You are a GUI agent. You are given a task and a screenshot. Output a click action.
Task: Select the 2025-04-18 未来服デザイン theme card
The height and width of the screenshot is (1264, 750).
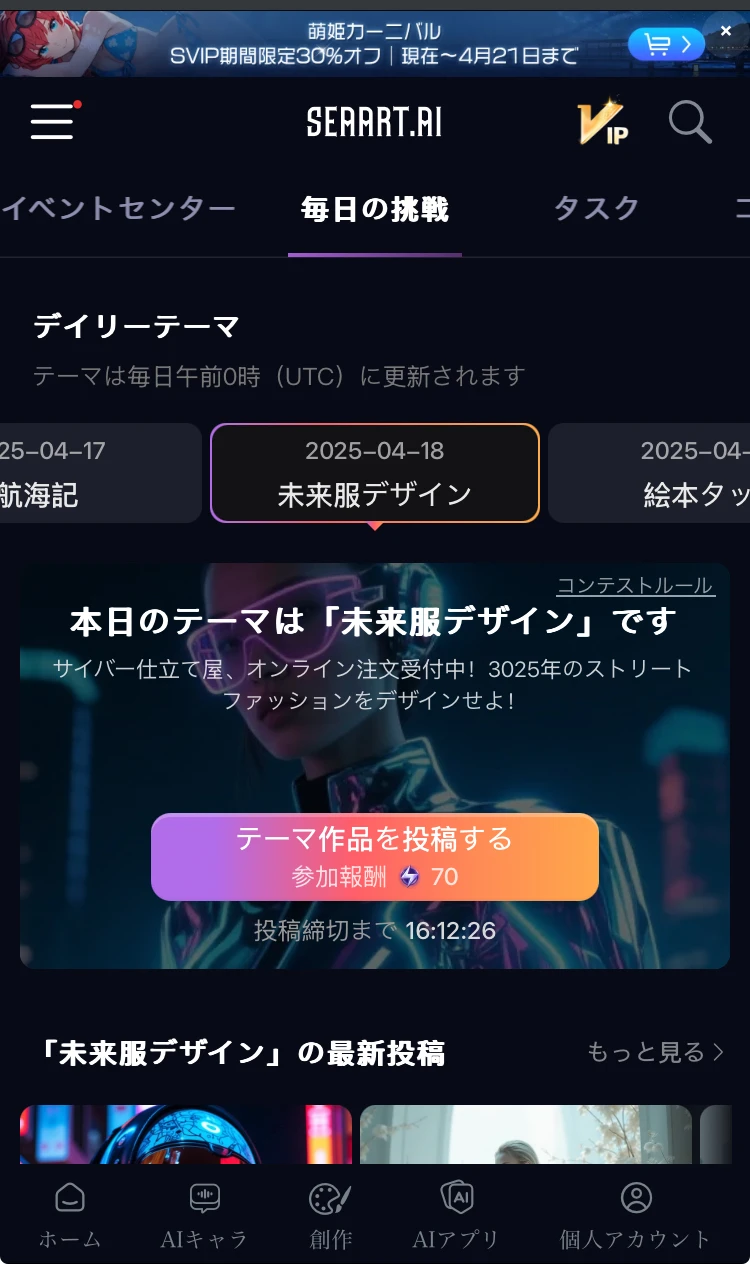pyautogui.click(x=375, y=473)
